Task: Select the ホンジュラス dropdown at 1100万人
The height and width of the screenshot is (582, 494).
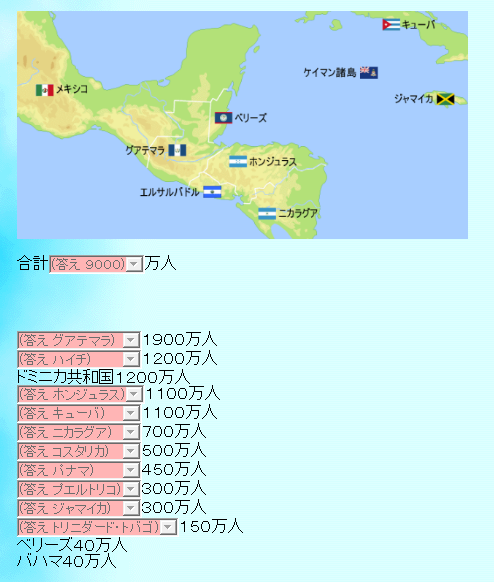Action: [x=80, y=394]
